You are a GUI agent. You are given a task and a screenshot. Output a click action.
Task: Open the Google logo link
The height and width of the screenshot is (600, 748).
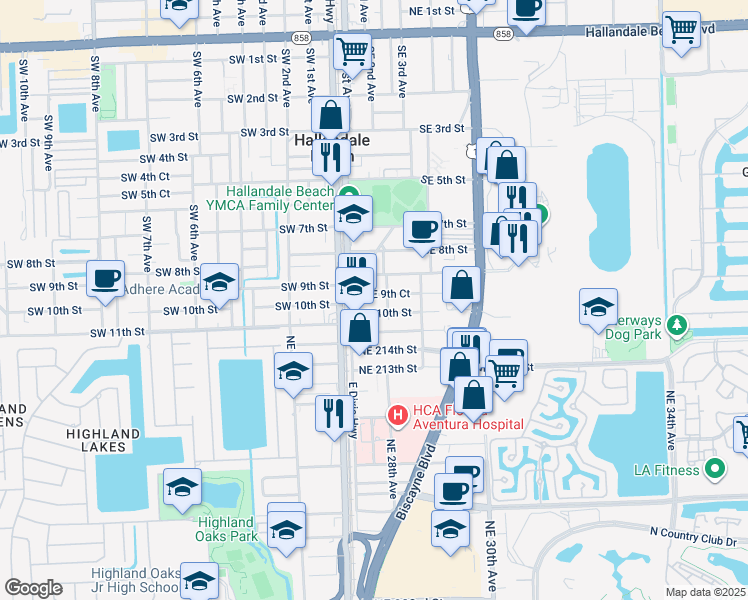point(34,589)
